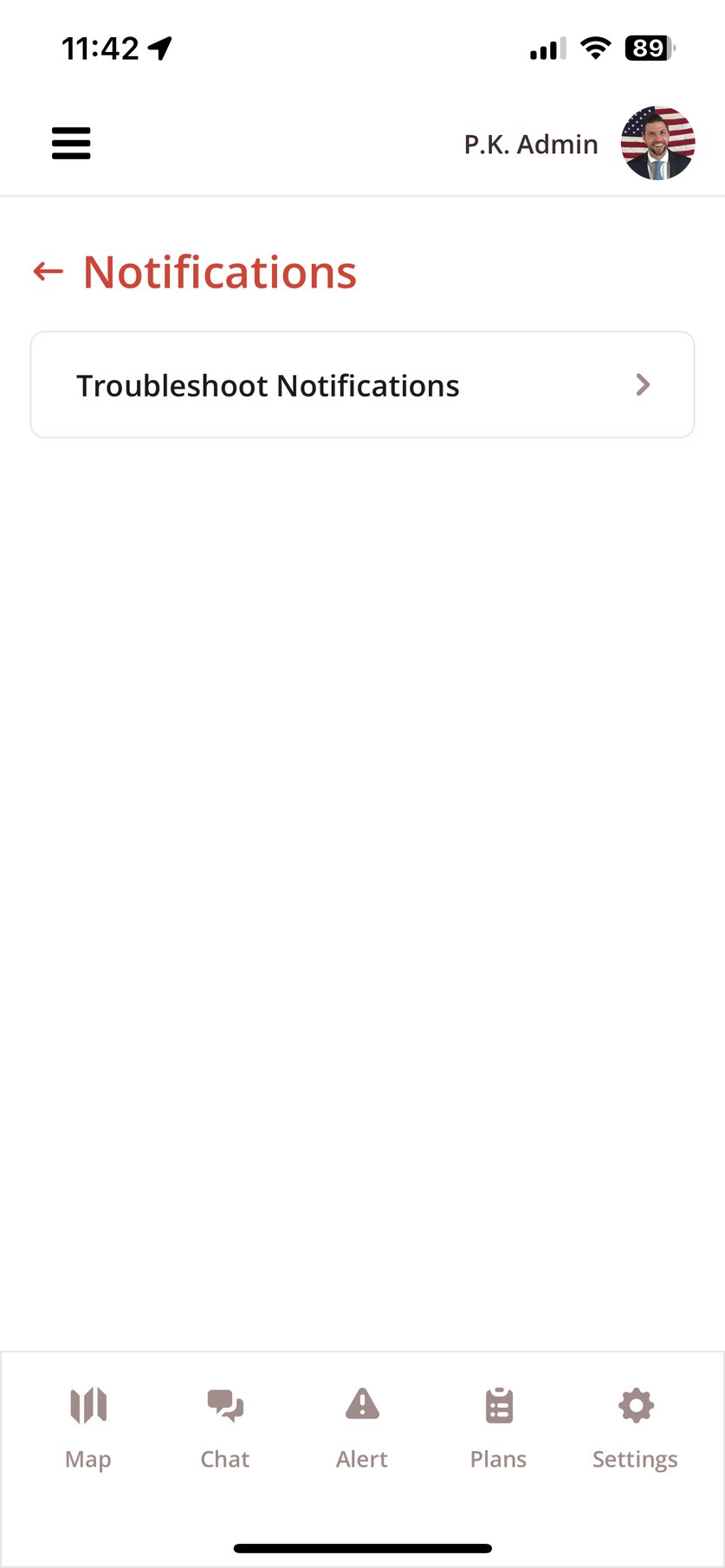Tap the 11:42 clock display
725x1568 pixels.
(x=101, y=48)
